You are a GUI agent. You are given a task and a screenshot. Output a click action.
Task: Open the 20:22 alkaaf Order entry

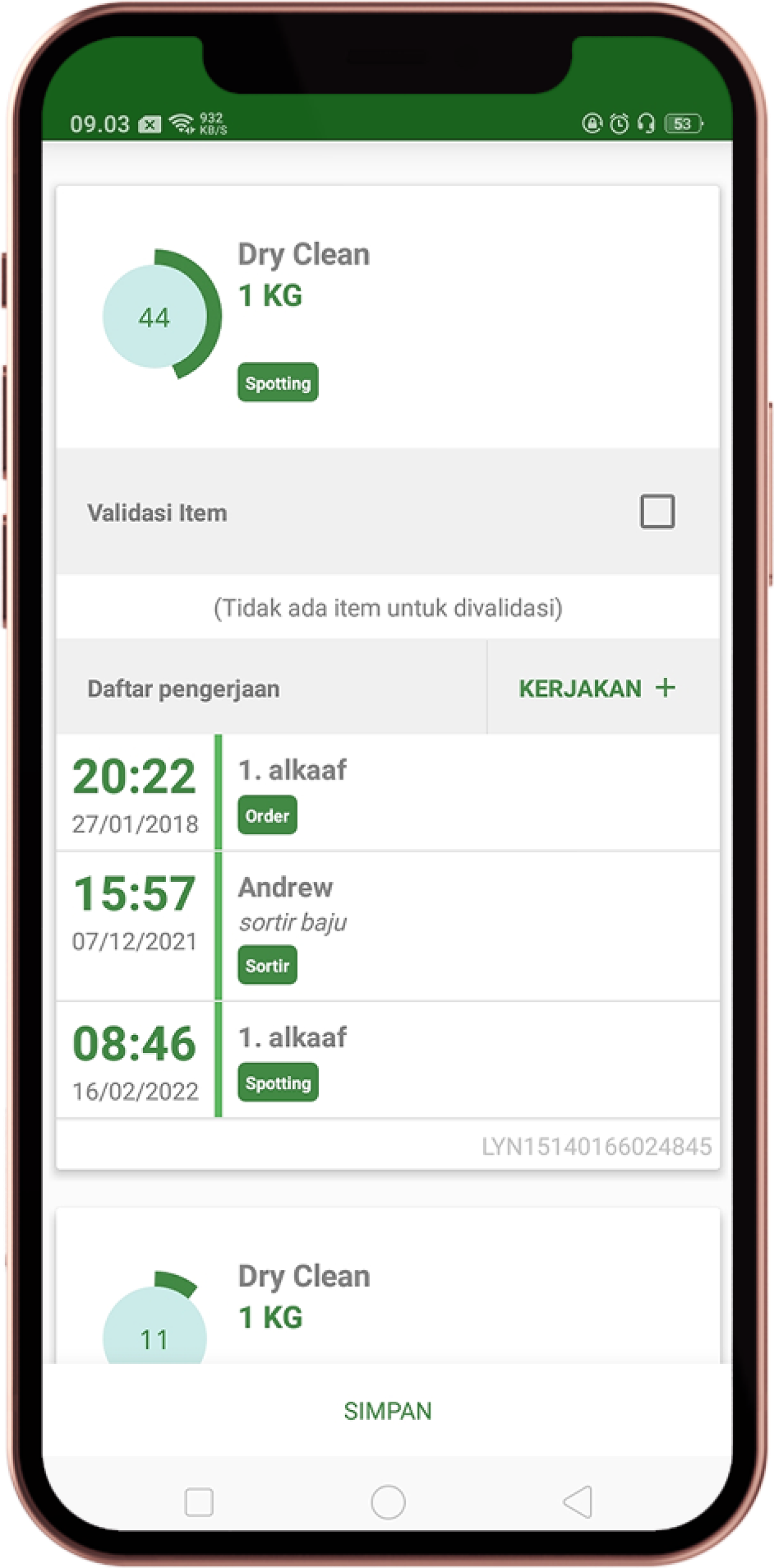388,793
